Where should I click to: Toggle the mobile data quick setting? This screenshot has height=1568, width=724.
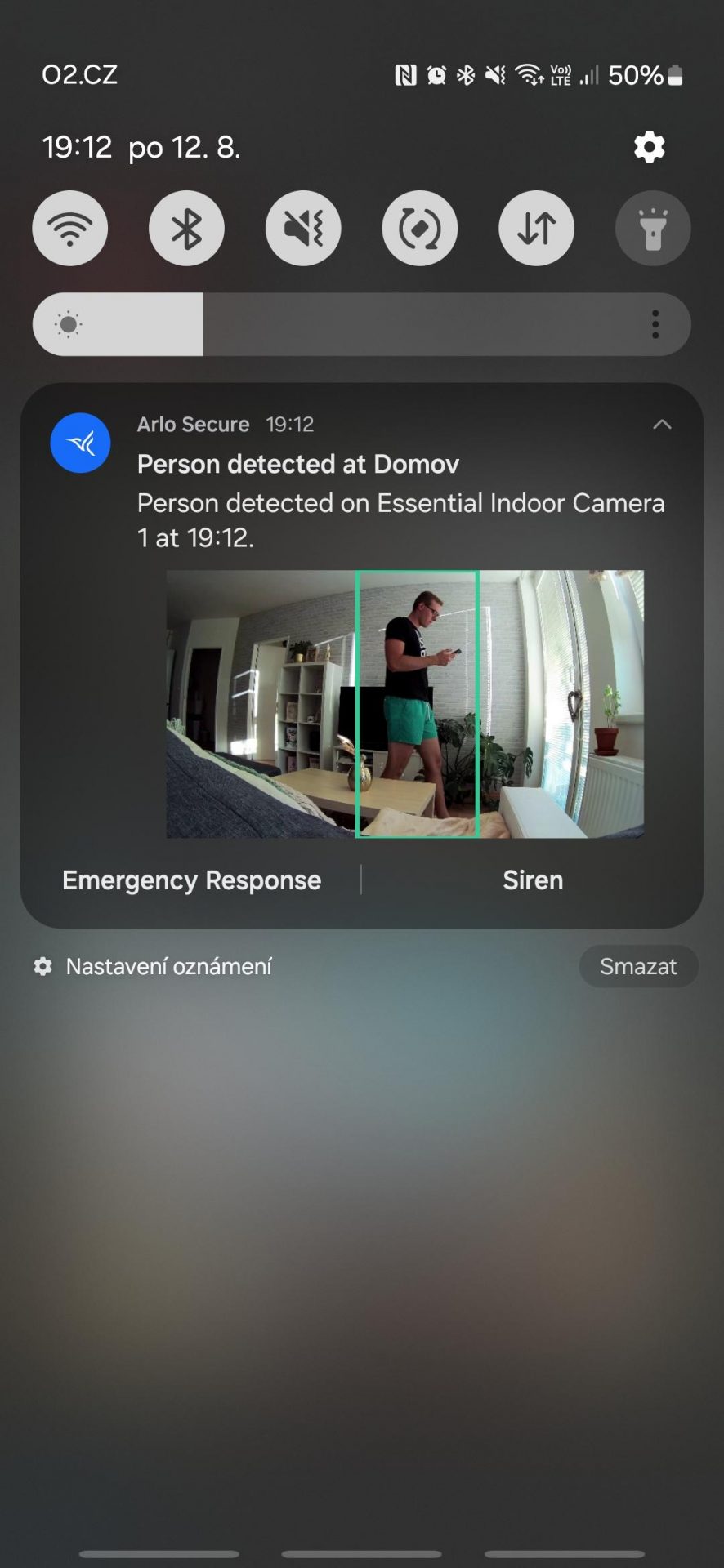pyautogui.click(x=537, y=228)
